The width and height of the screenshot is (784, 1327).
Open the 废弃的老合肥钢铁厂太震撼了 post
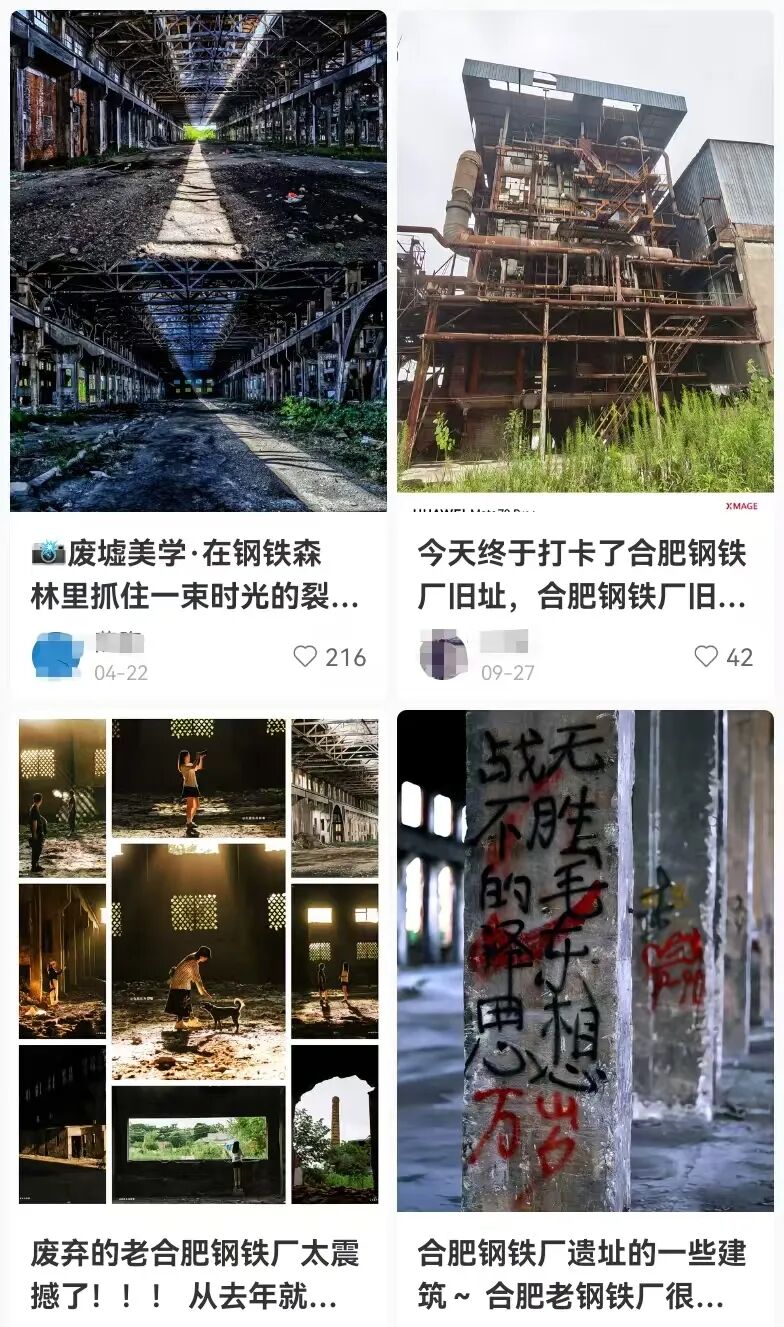point(198,960)
